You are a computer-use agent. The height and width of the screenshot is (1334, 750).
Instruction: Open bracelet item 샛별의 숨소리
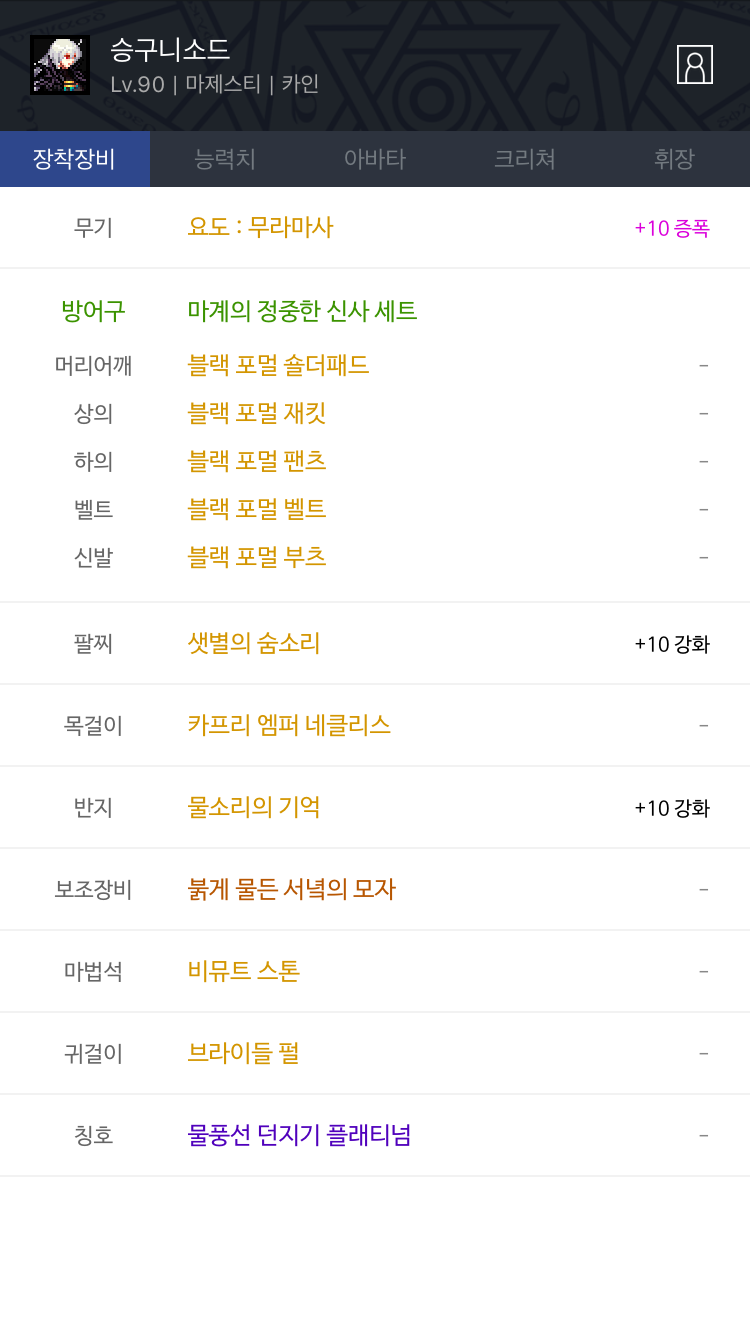tap(254, 643)
